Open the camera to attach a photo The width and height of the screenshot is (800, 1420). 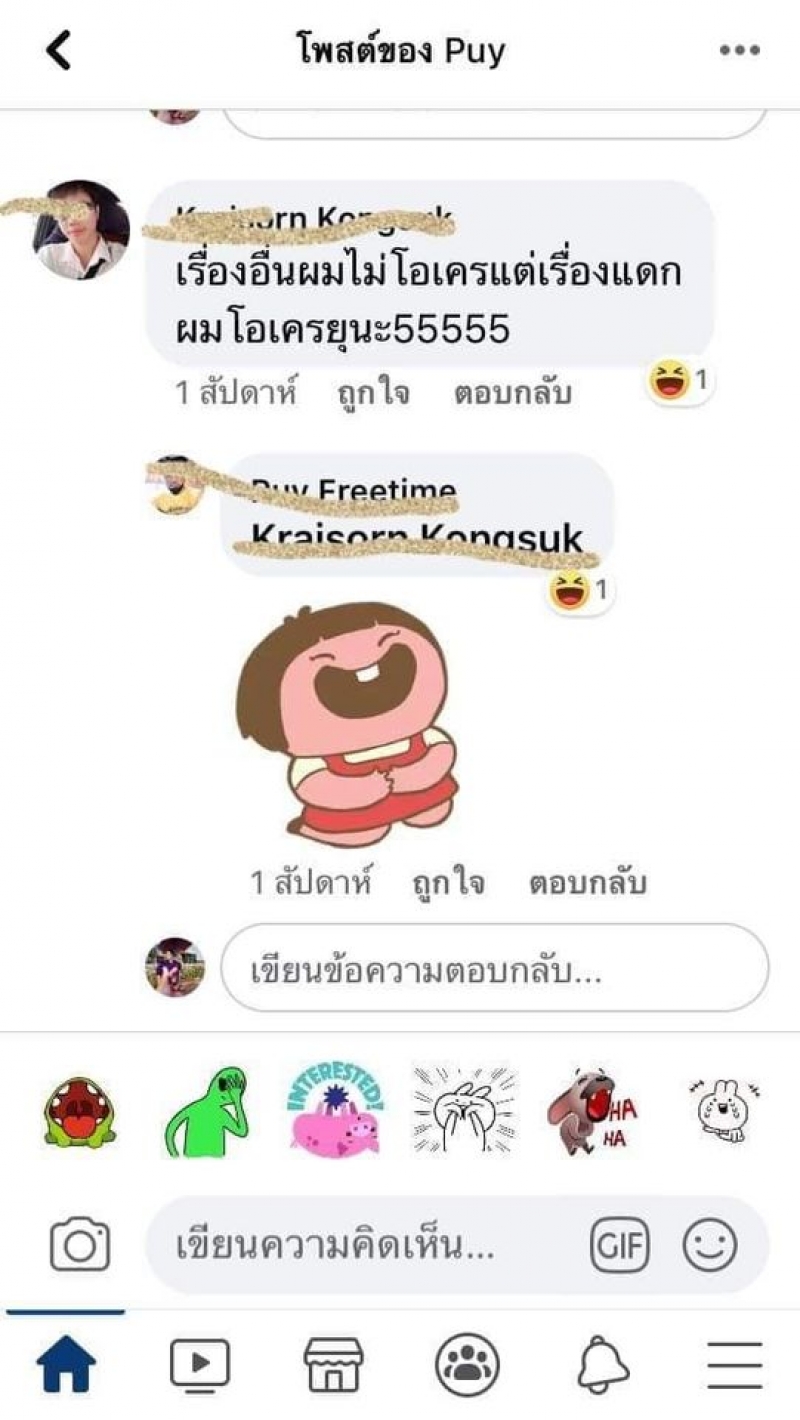(80, 1245)
